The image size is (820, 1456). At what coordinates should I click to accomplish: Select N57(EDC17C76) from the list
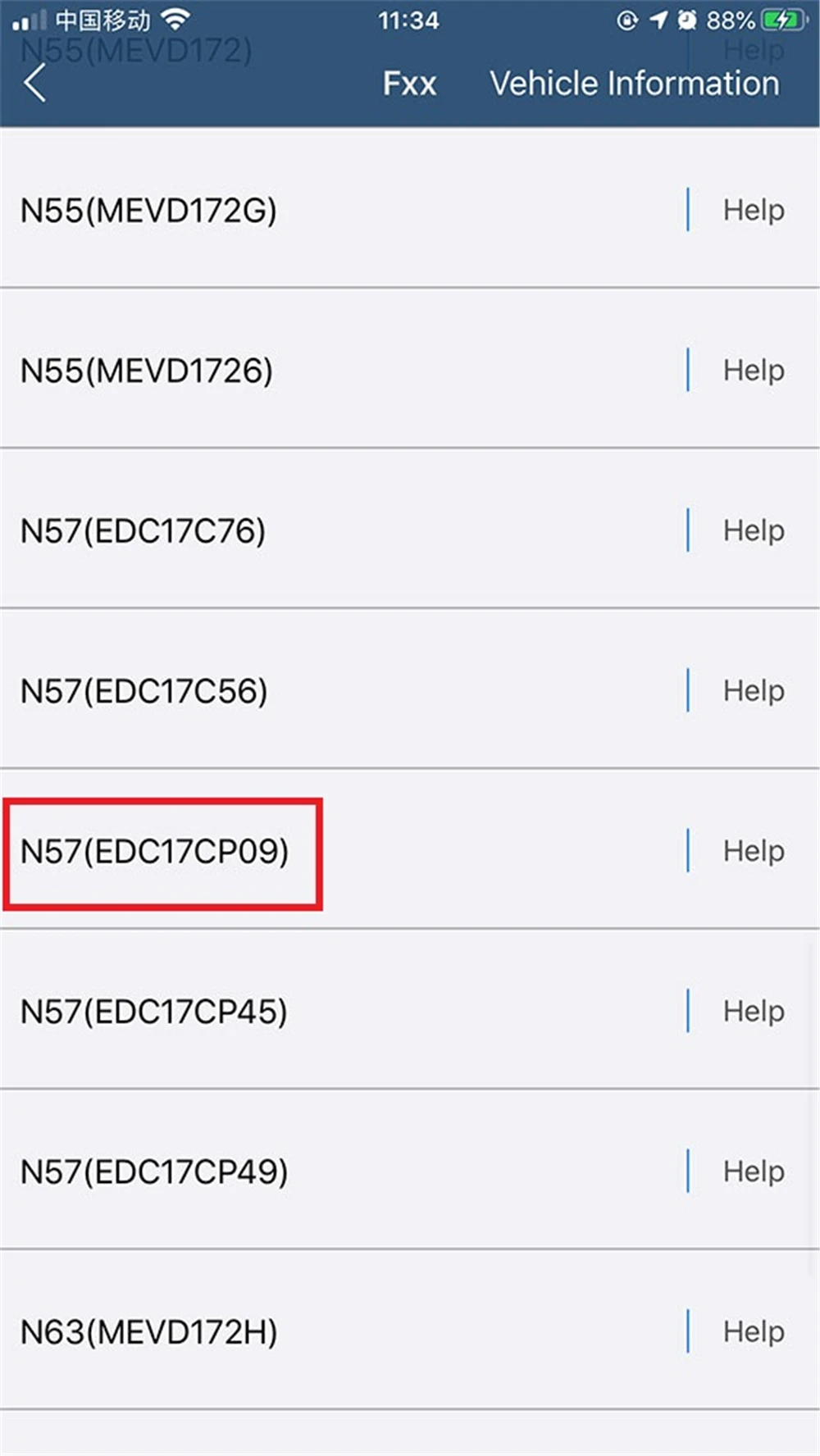click(143, 531)
